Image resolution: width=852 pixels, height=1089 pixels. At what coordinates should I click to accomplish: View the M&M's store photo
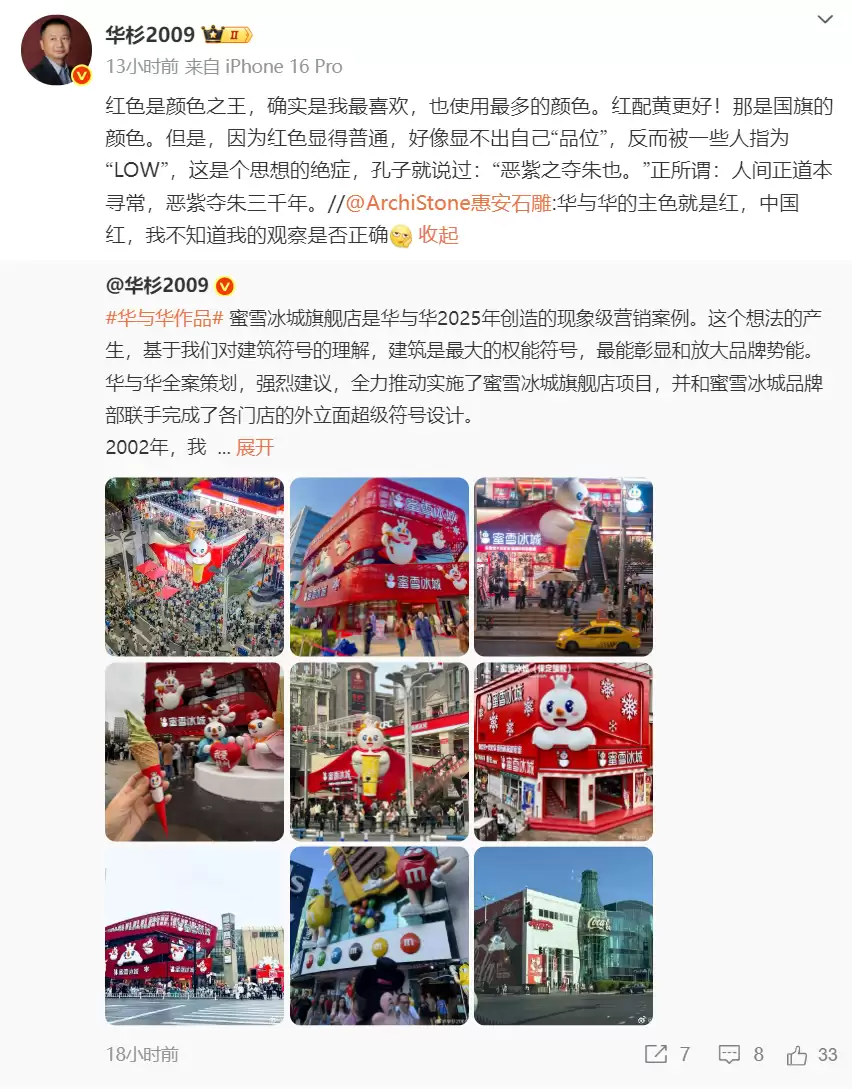click(379, 936)
